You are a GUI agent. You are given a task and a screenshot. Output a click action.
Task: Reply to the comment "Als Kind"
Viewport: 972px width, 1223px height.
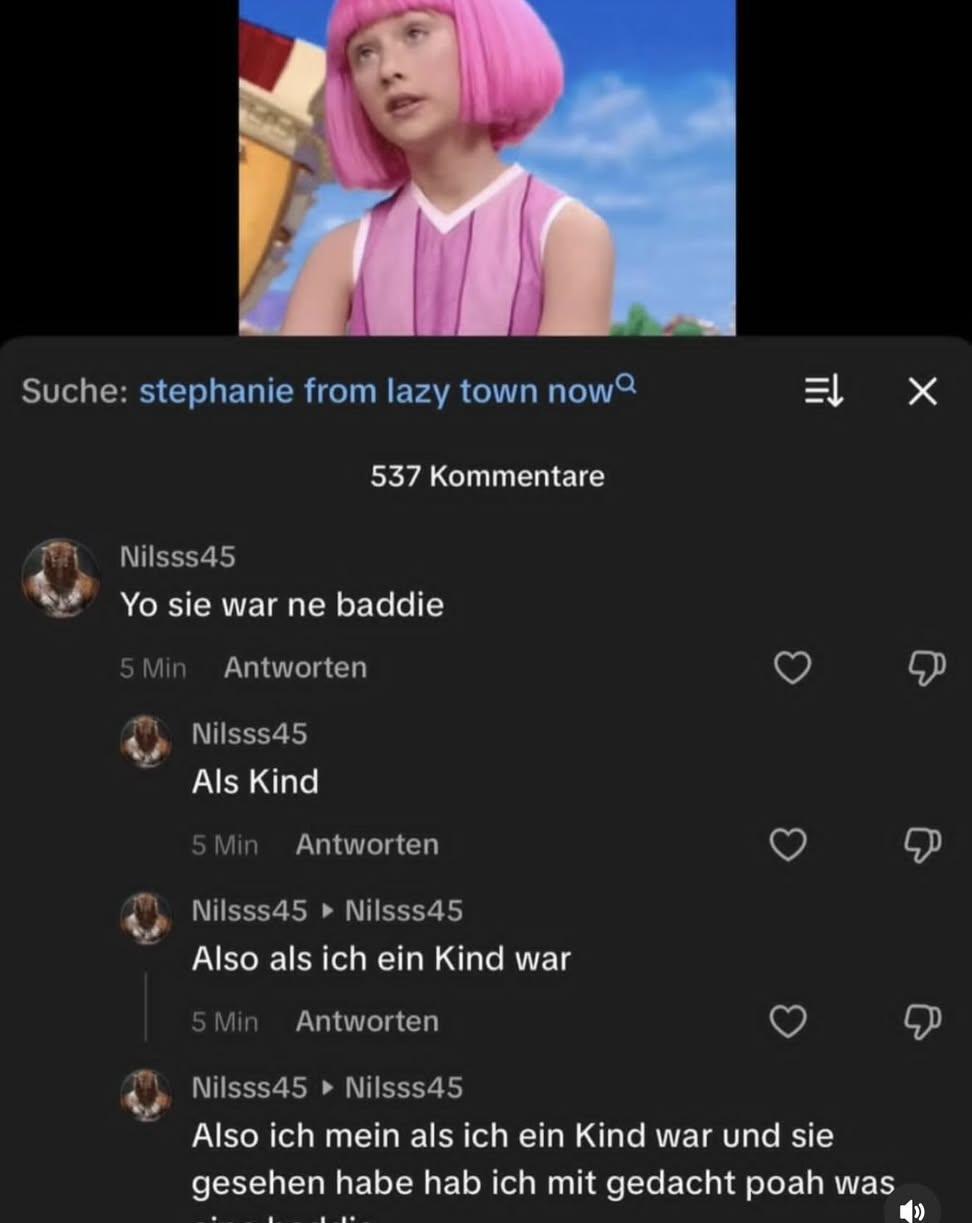[367, 845]
